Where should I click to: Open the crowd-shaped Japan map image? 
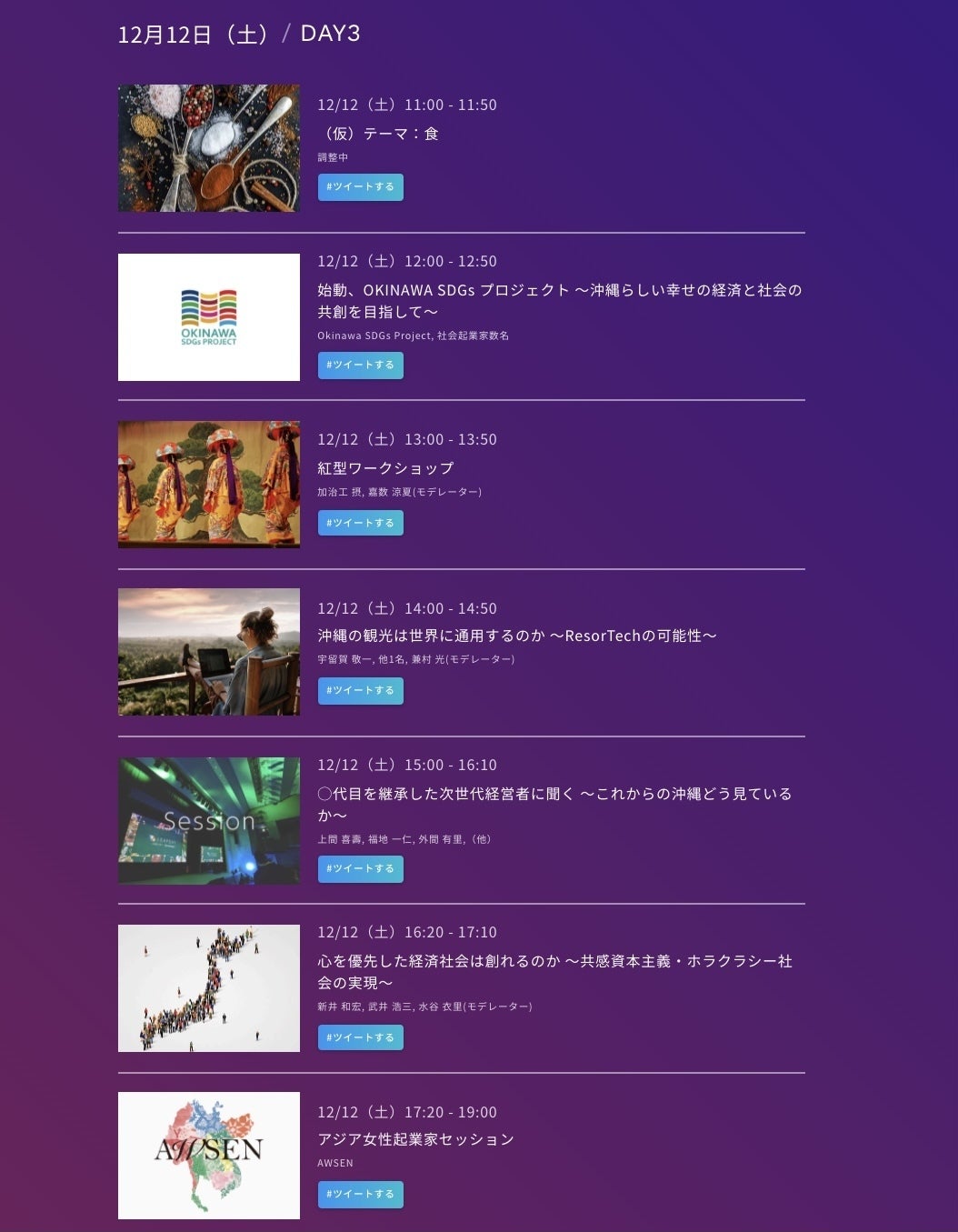[209, 988]
